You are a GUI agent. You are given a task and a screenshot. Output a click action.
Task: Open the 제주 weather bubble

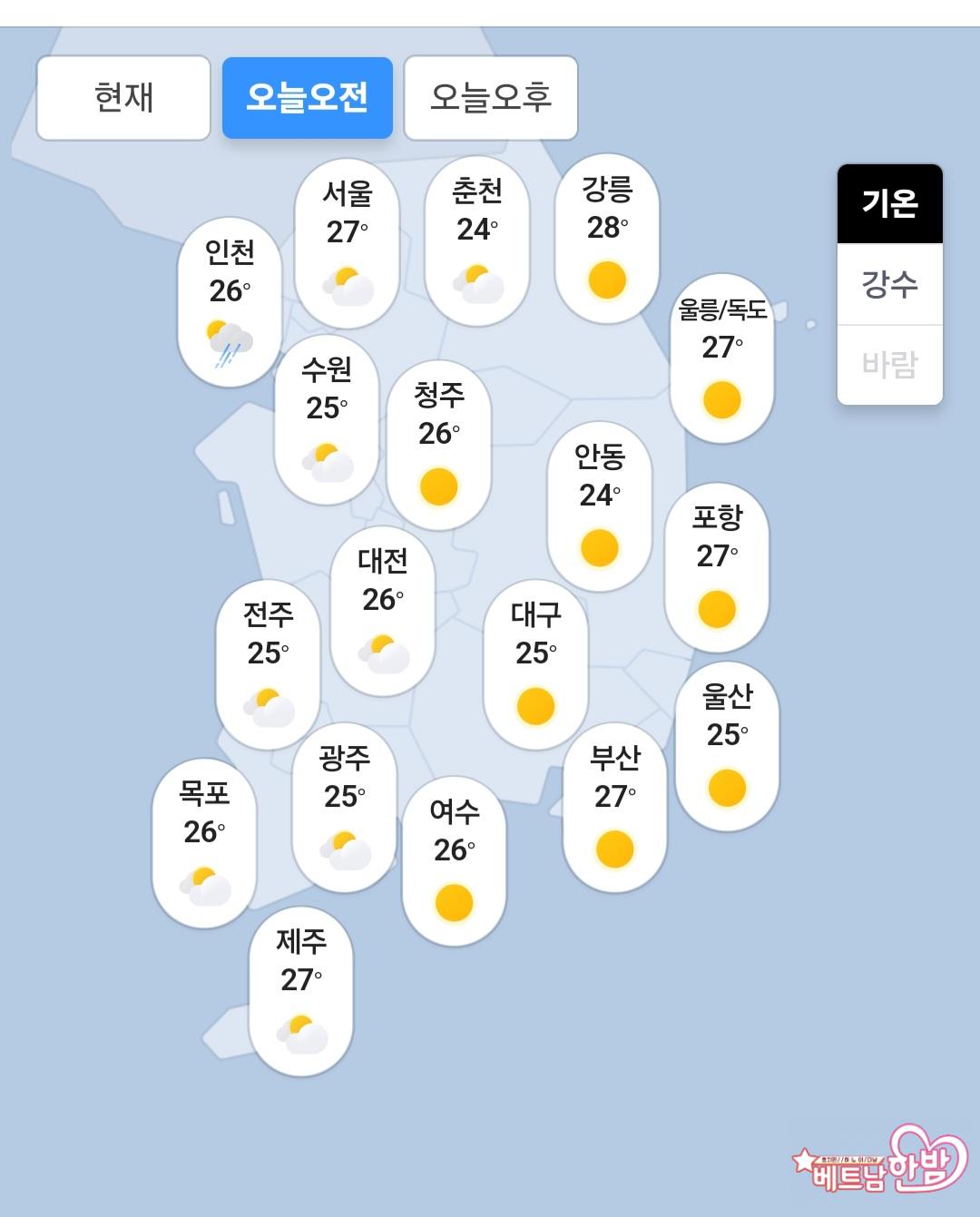300,991
